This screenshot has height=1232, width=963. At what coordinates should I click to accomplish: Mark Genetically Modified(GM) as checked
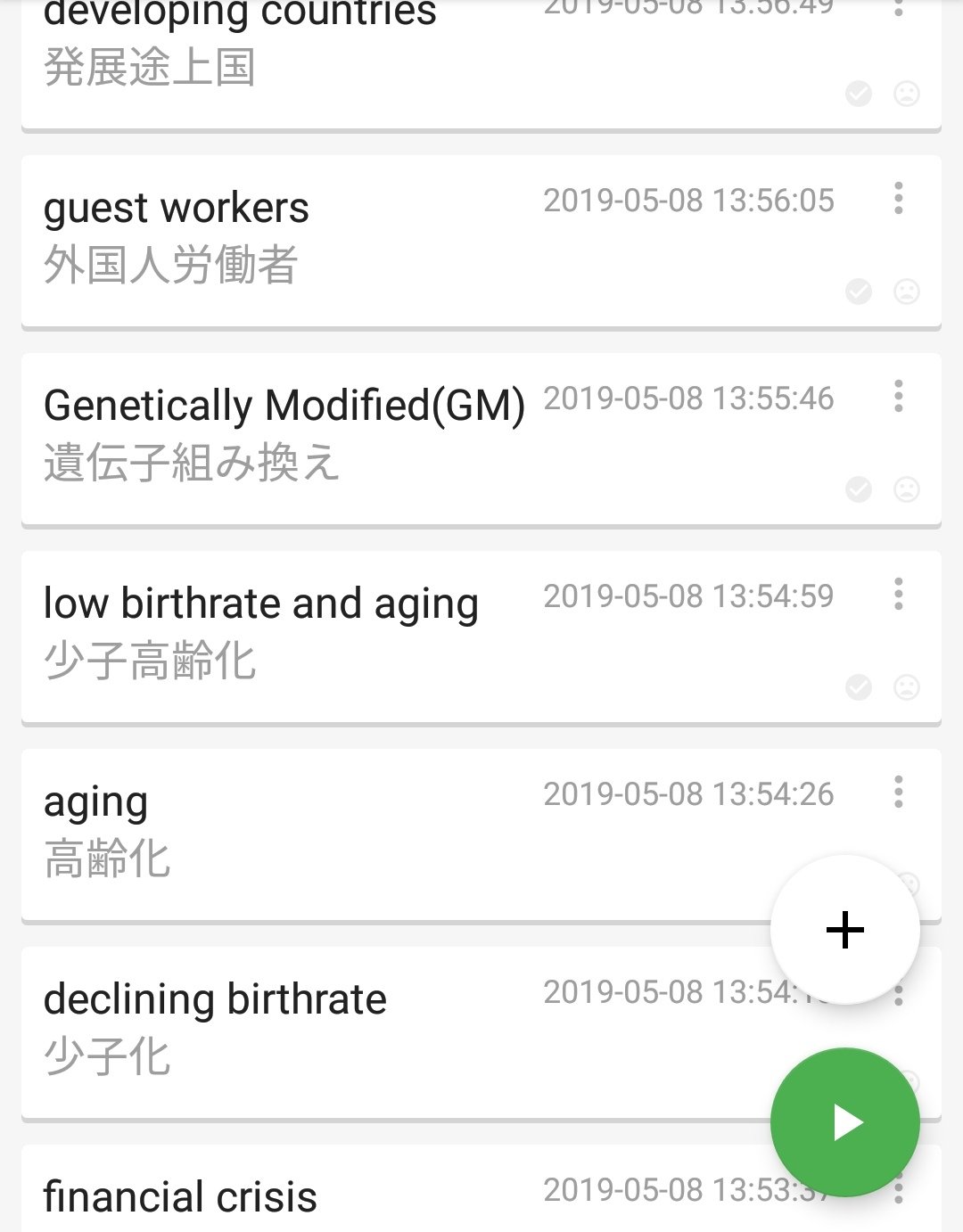click(x=859, y=489)
